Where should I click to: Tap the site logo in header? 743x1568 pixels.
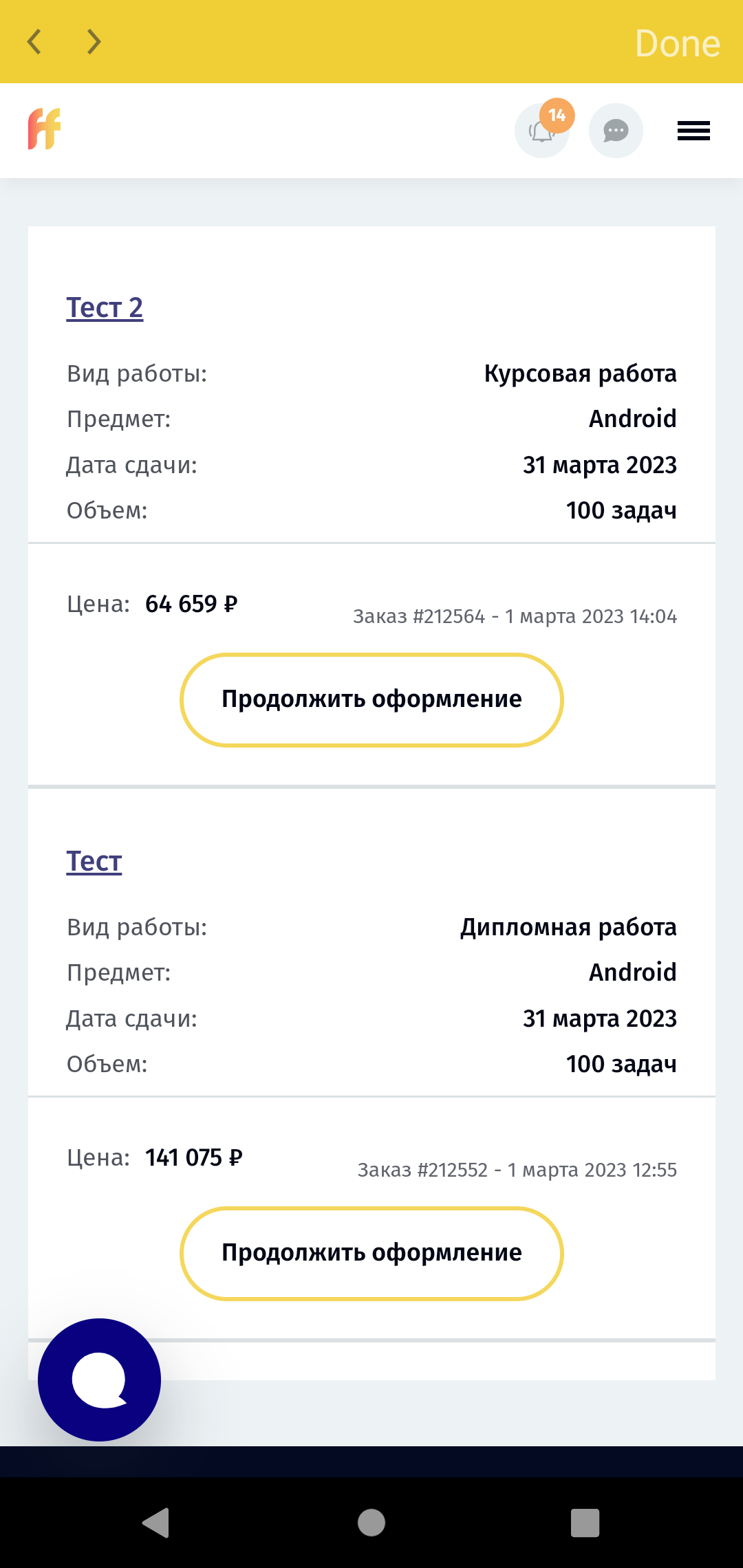click(x=44, y=129)
